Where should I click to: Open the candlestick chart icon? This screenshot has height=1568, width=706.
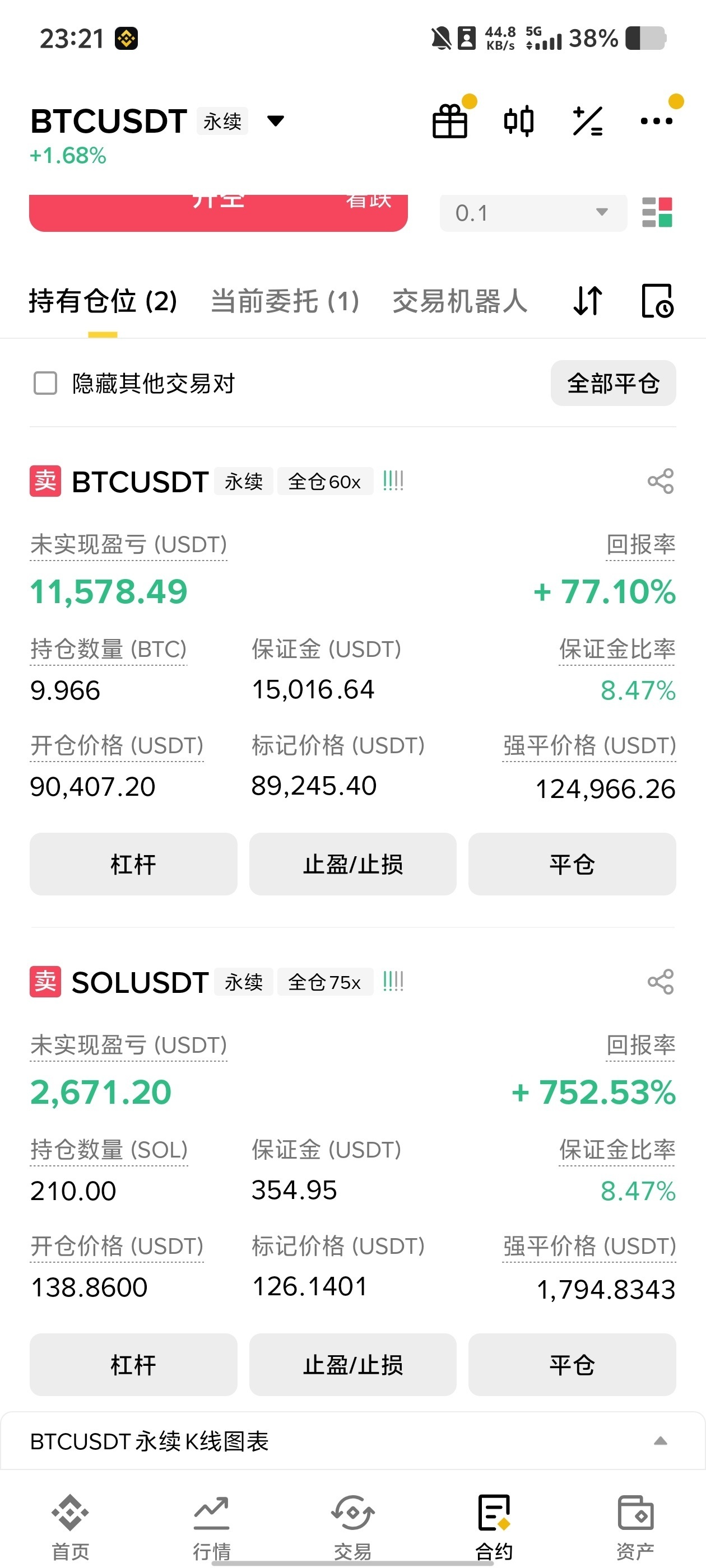[519, 121]
